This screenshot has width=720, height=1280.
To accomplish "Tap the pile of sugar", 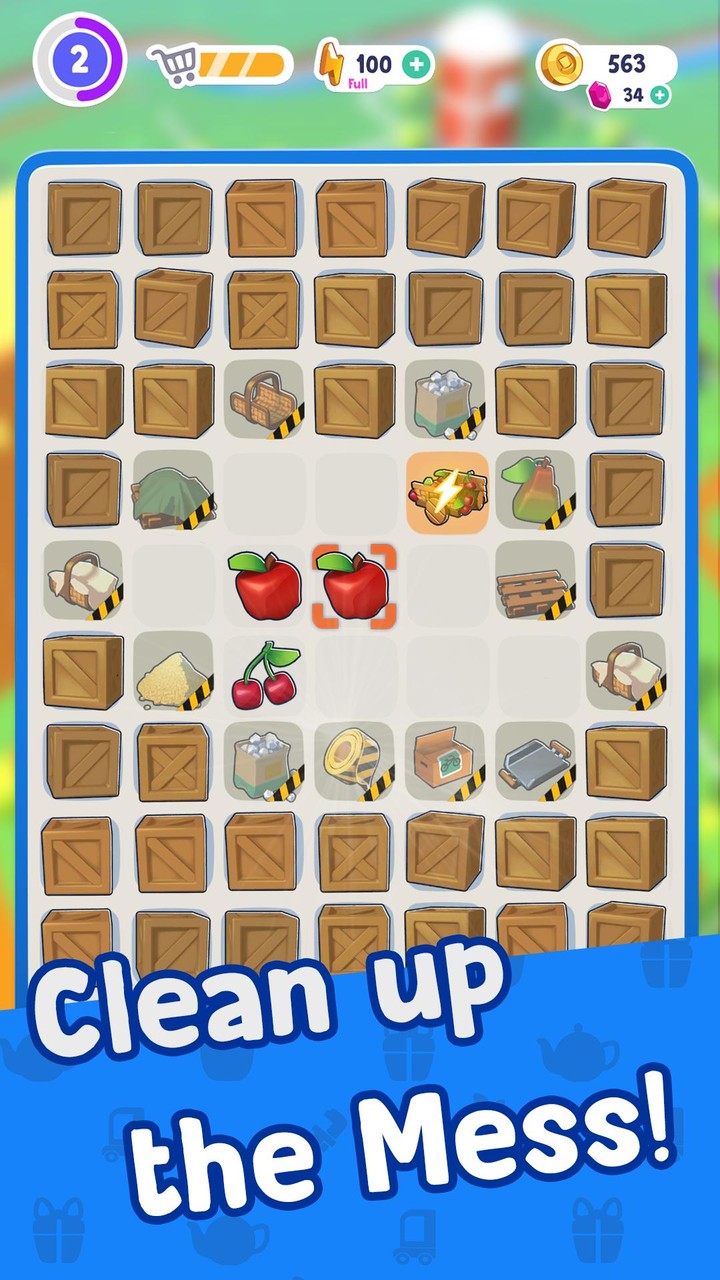I will [x=172, y=672].
